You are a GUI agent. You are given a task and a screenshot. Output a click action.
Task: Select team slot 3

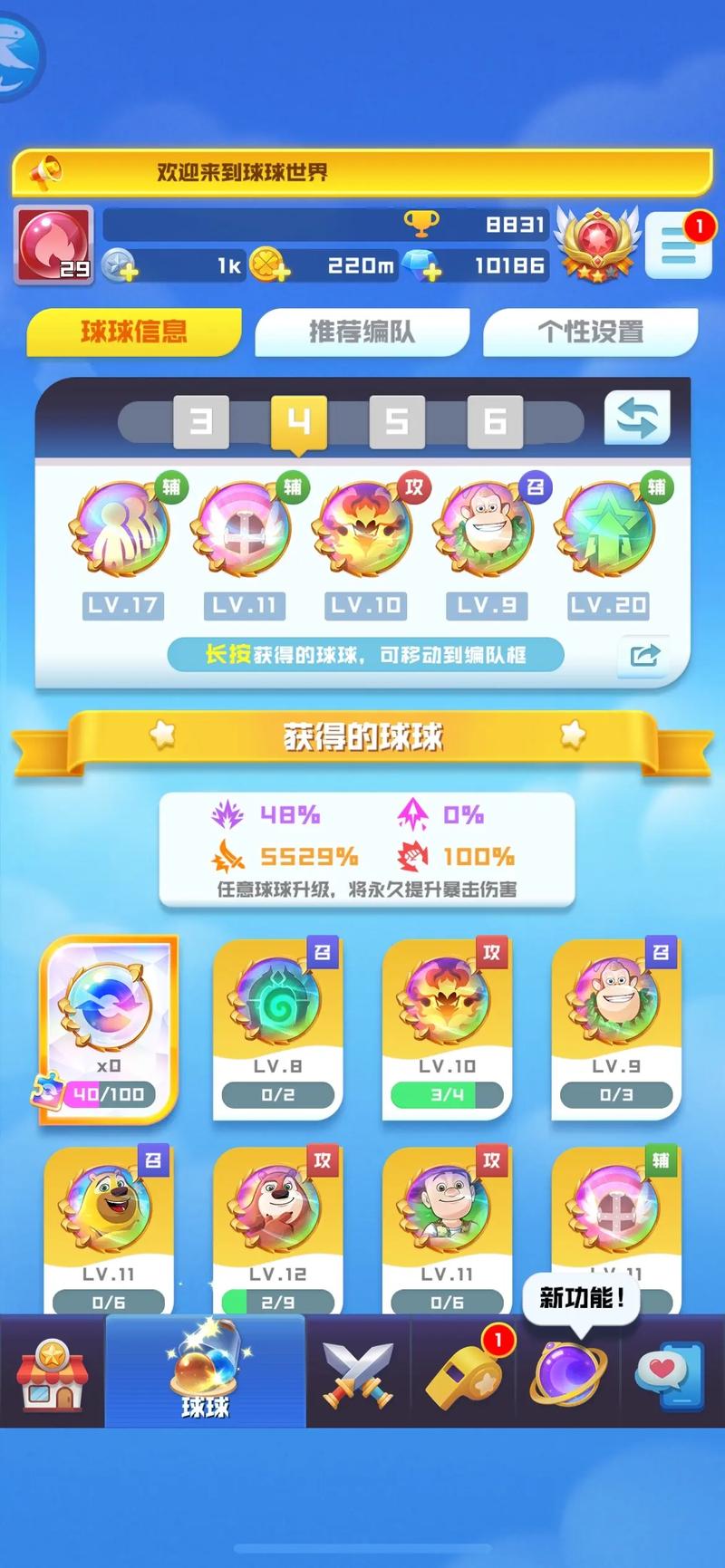coord(200,421)
